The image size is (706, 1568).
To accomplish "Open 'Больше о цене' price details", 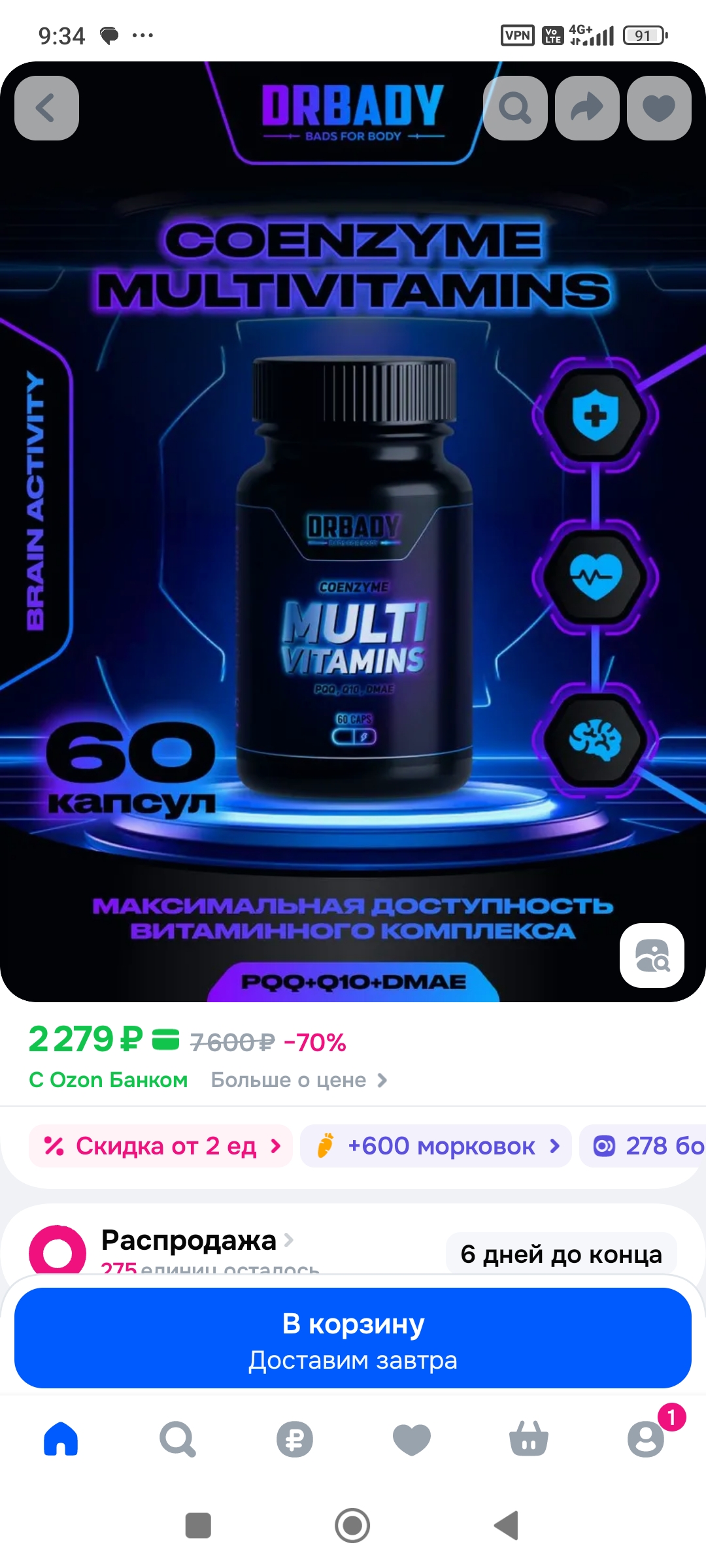I will (299, 1080).
